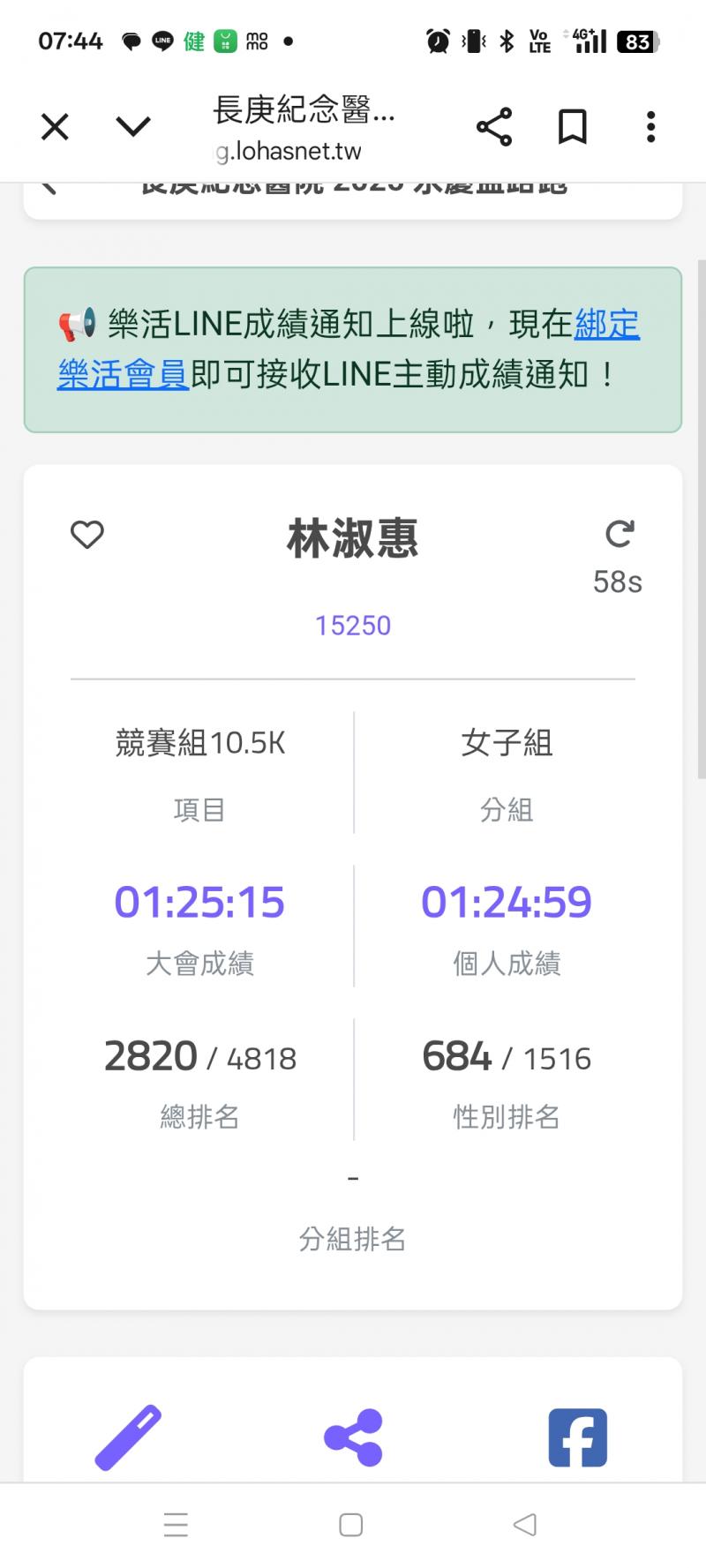The height and width of the screenshot is (1568, 706).
Task: Share the result to Facebook
Action: pyautogui.click(x=577, y=1437)
